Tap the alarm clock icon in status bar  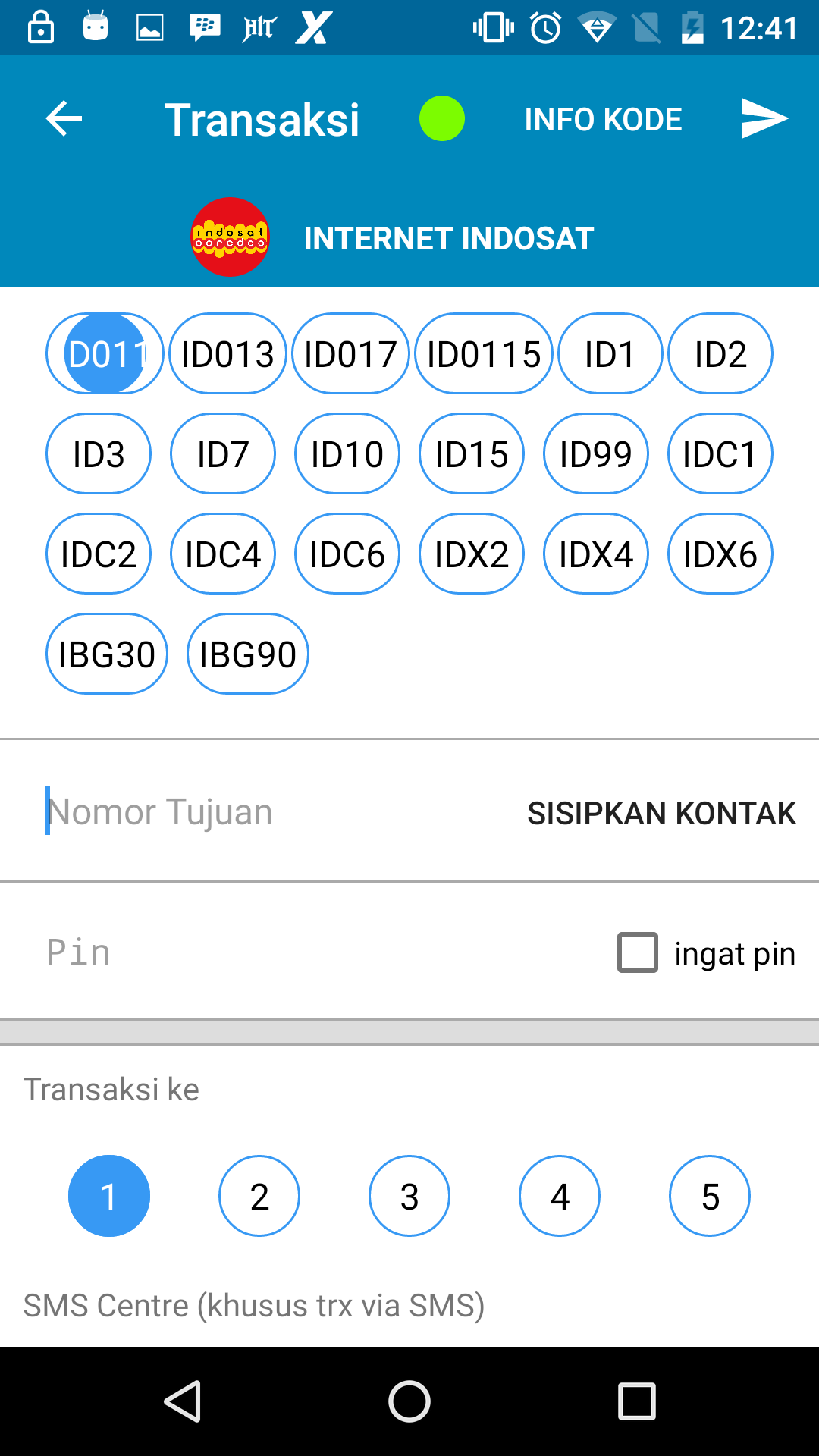545,27
